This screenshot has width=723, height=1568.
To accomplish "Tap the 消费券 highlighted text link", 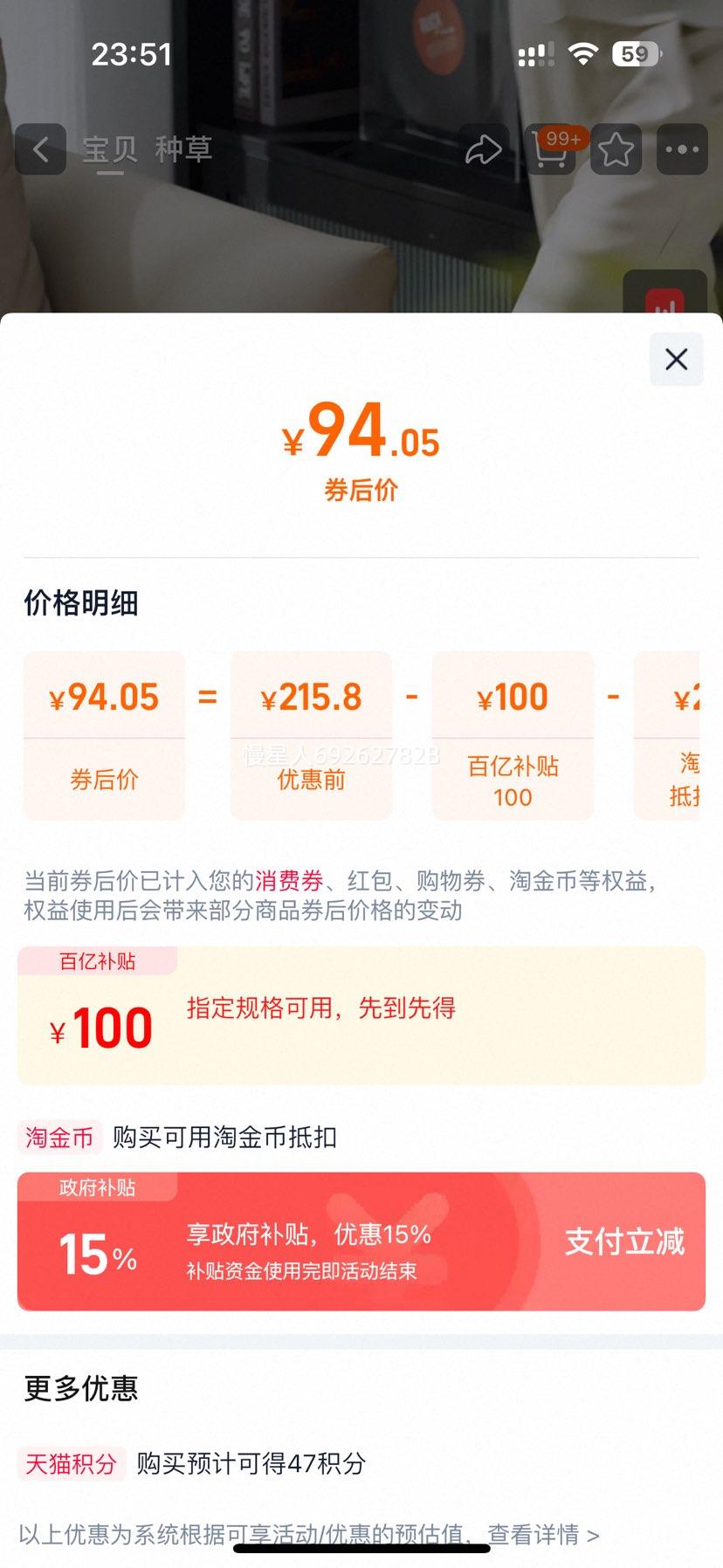I will pos(289,882).
